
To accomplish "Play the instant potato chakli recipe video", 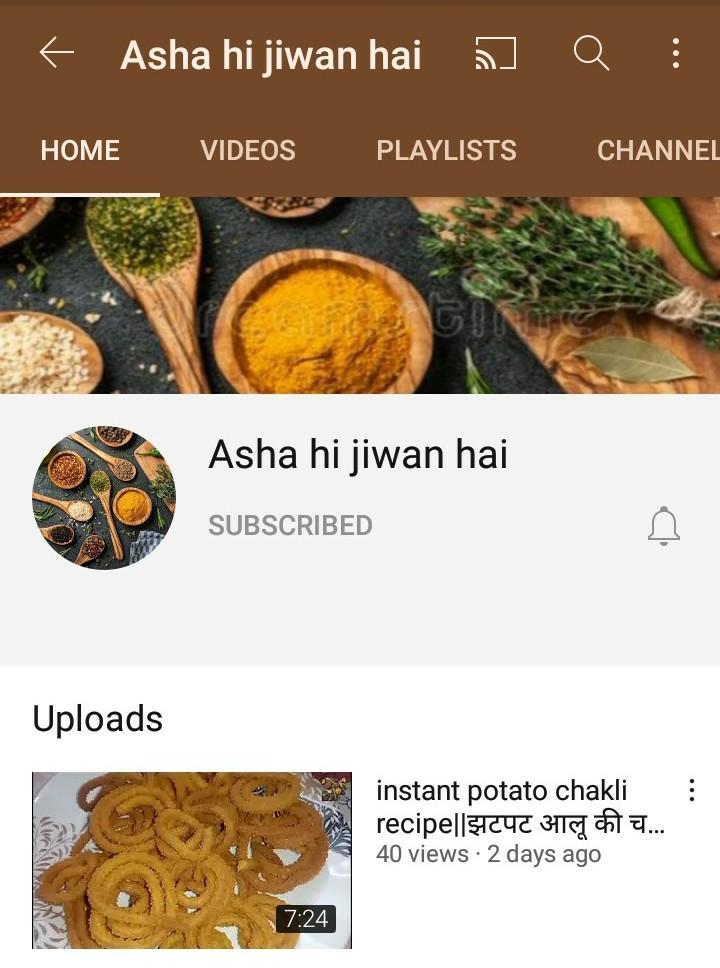I will [x=192, y=860].
